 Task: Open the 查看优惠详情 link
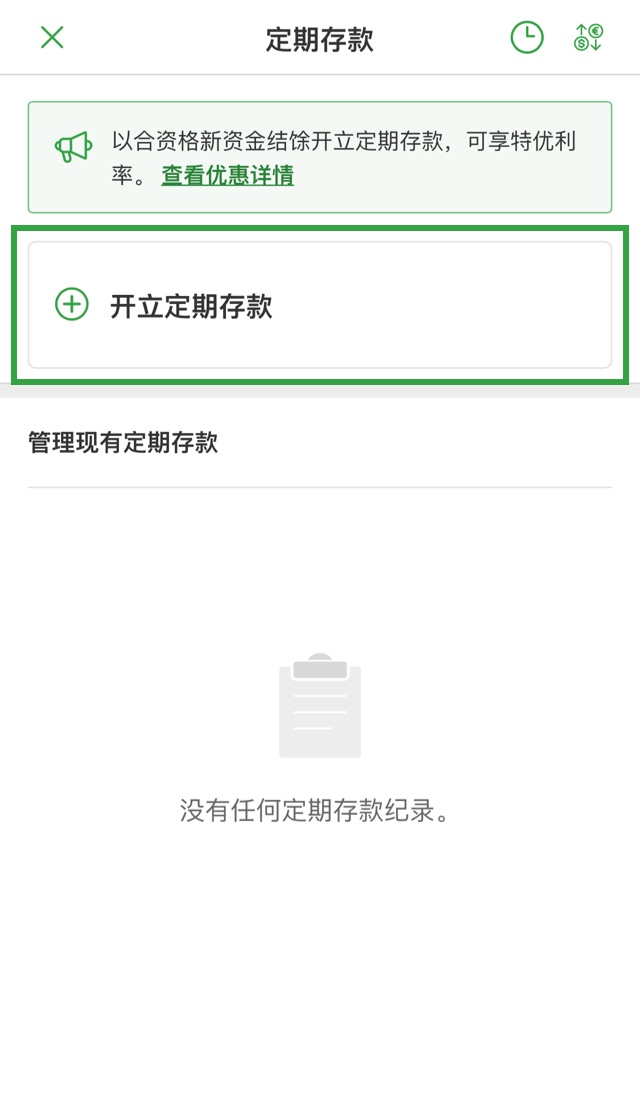click(228, 176)
